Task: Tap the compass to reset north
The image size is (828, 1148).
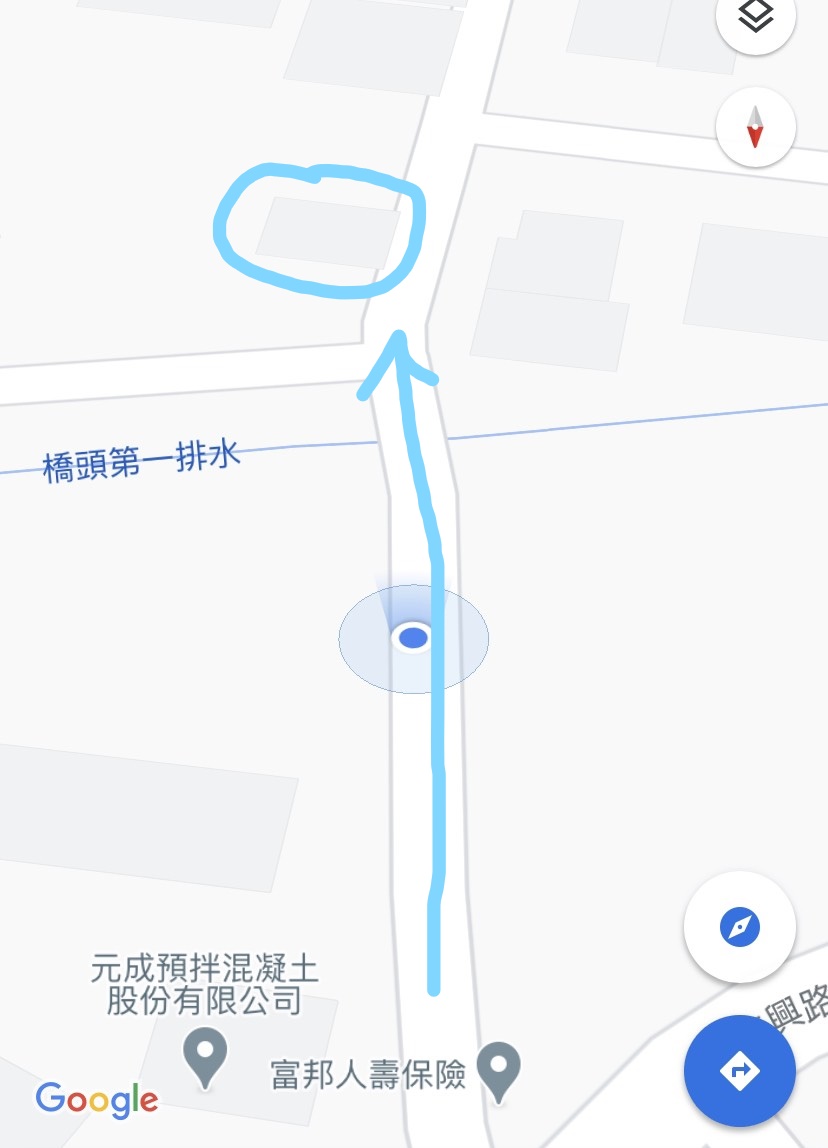Action: pyautogui.click(x=755, y=127)
